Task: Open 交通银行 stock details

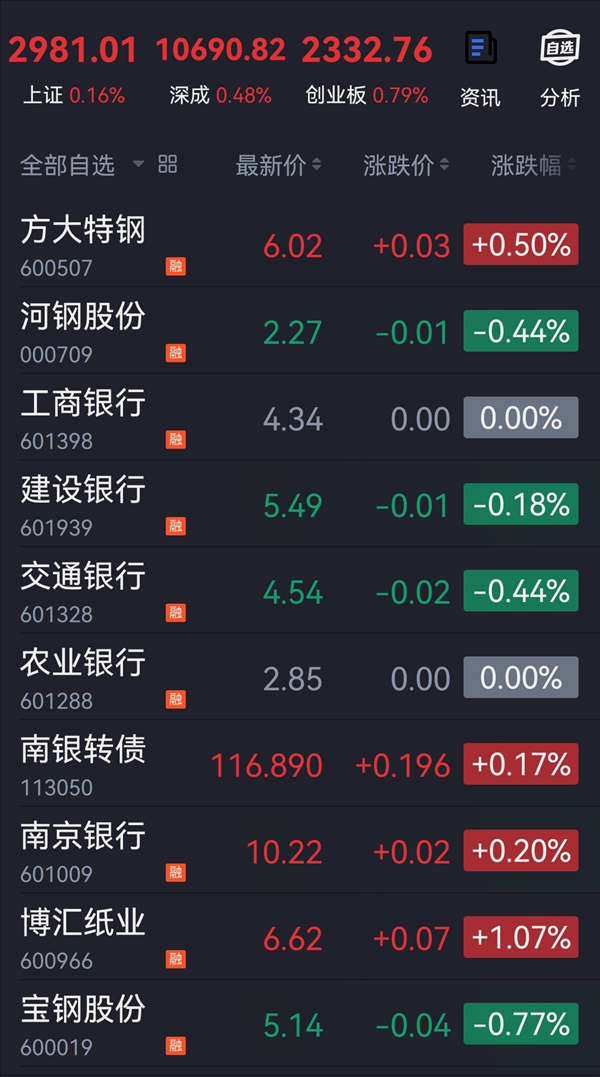Action: coord(300,591)
